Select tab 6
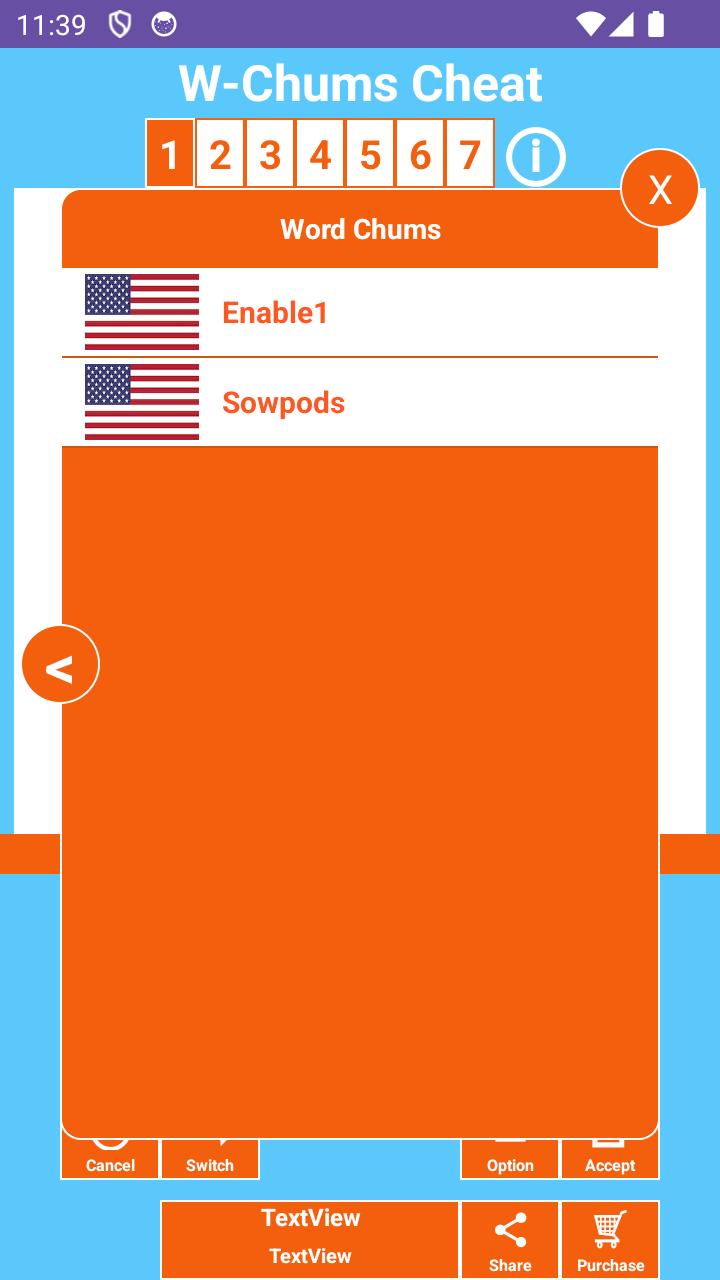Viewport: 720px width, 1280px height. point(420,153)
